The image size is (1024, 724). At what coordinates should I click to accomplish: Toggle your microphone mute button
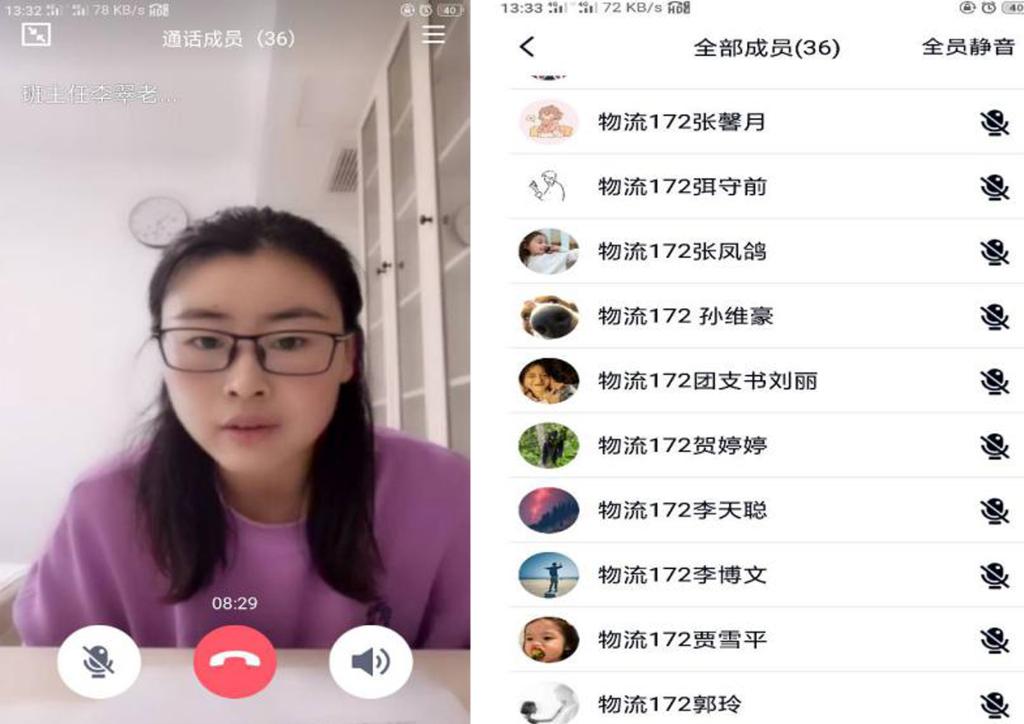click(98, 661)
